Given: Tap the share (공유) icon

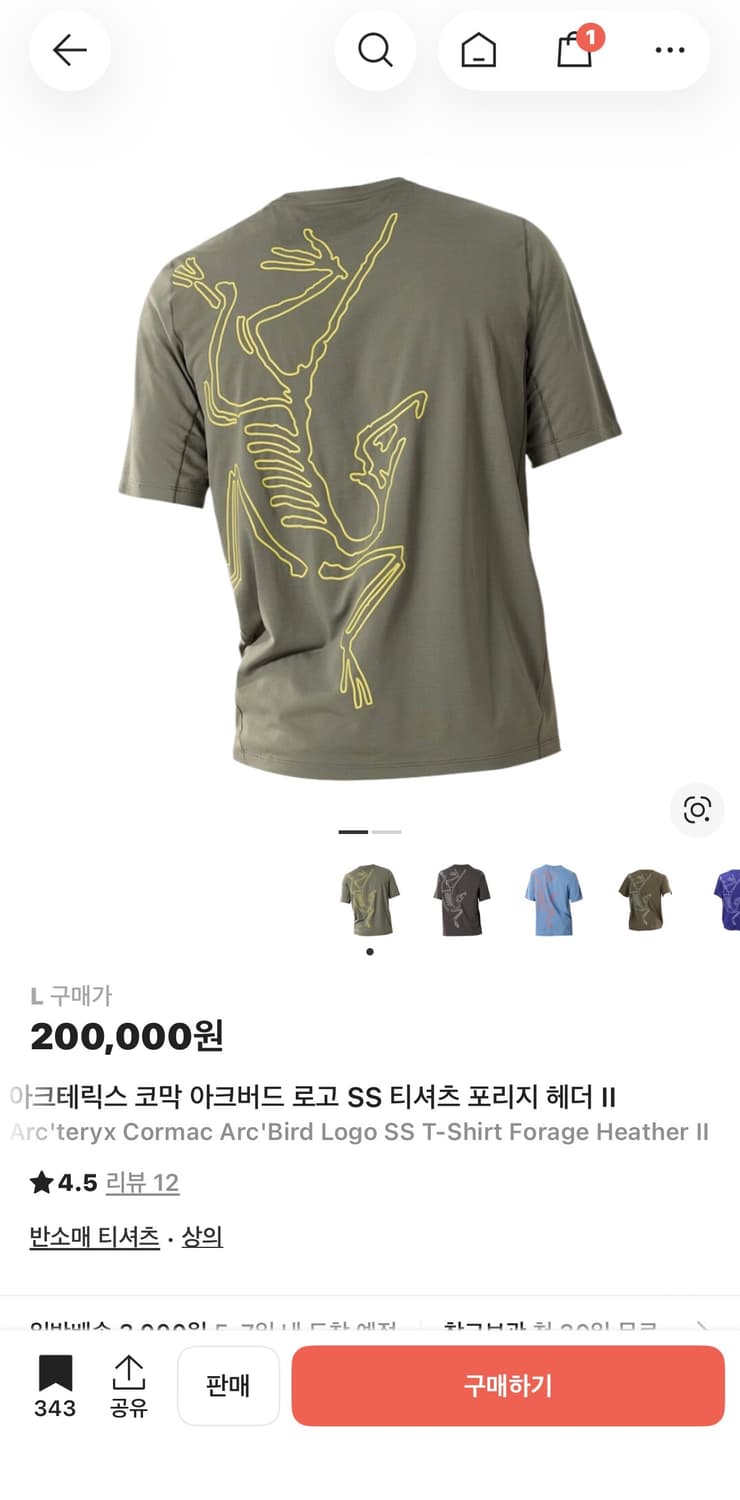Looking at the screenshot, I should (x=128, y=1385).
